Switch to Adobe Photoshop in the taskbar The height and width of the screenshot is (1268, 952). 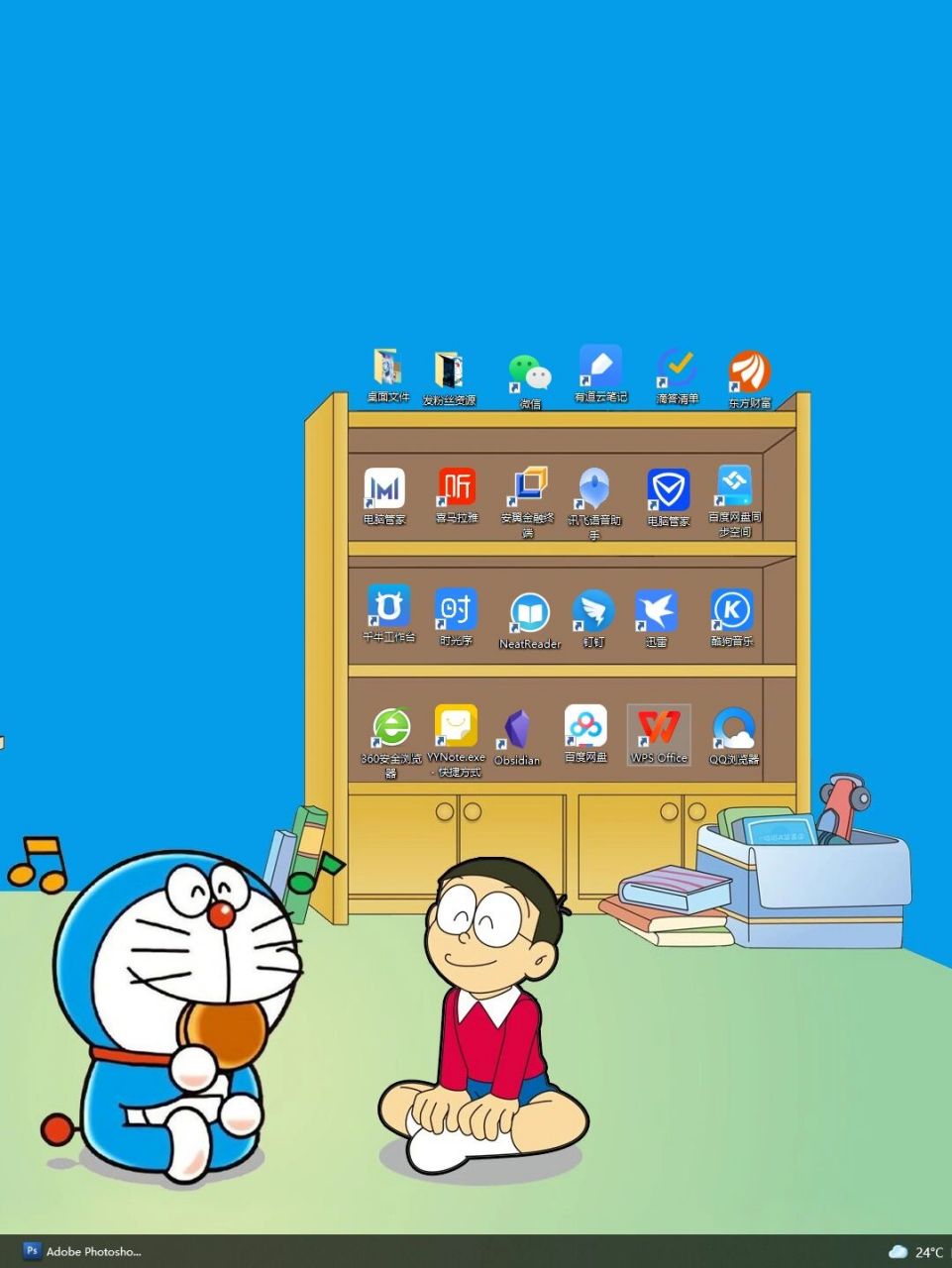[82, 1251]
